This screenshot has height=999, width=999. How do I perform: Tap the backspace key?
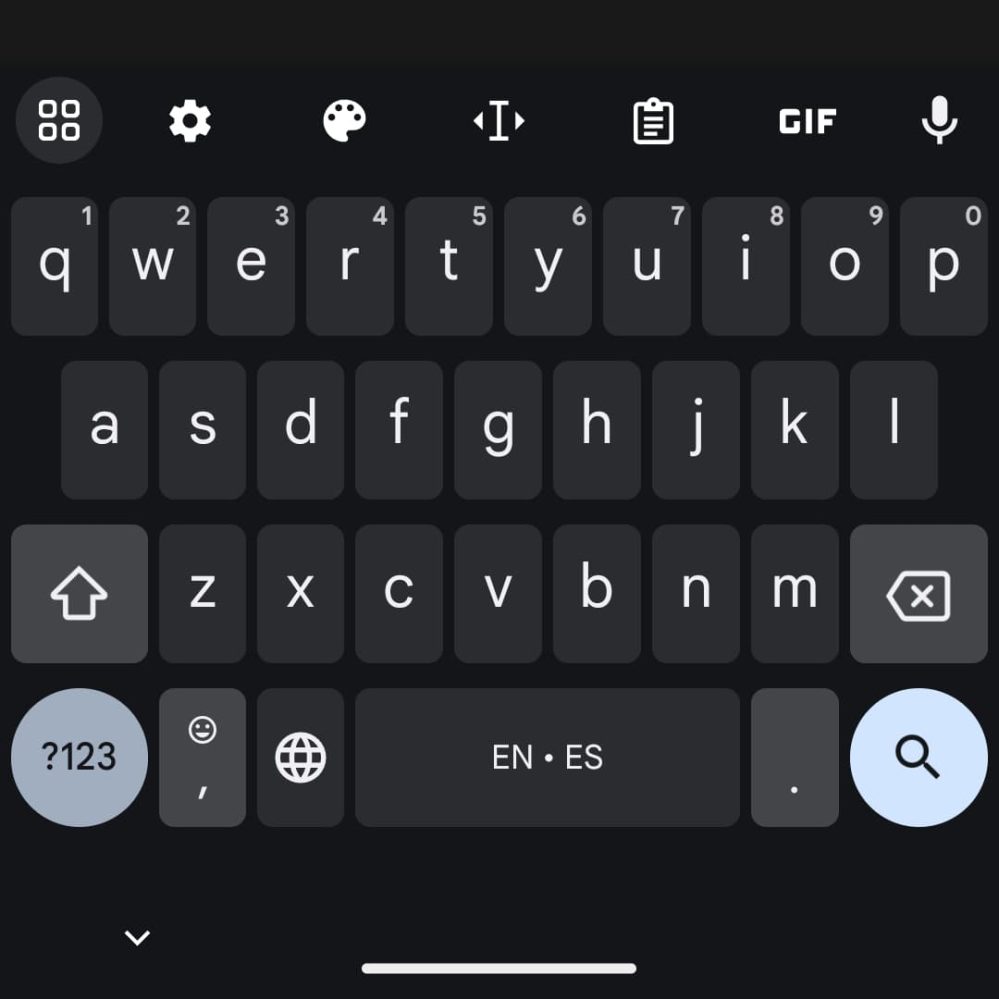point(918,594)
